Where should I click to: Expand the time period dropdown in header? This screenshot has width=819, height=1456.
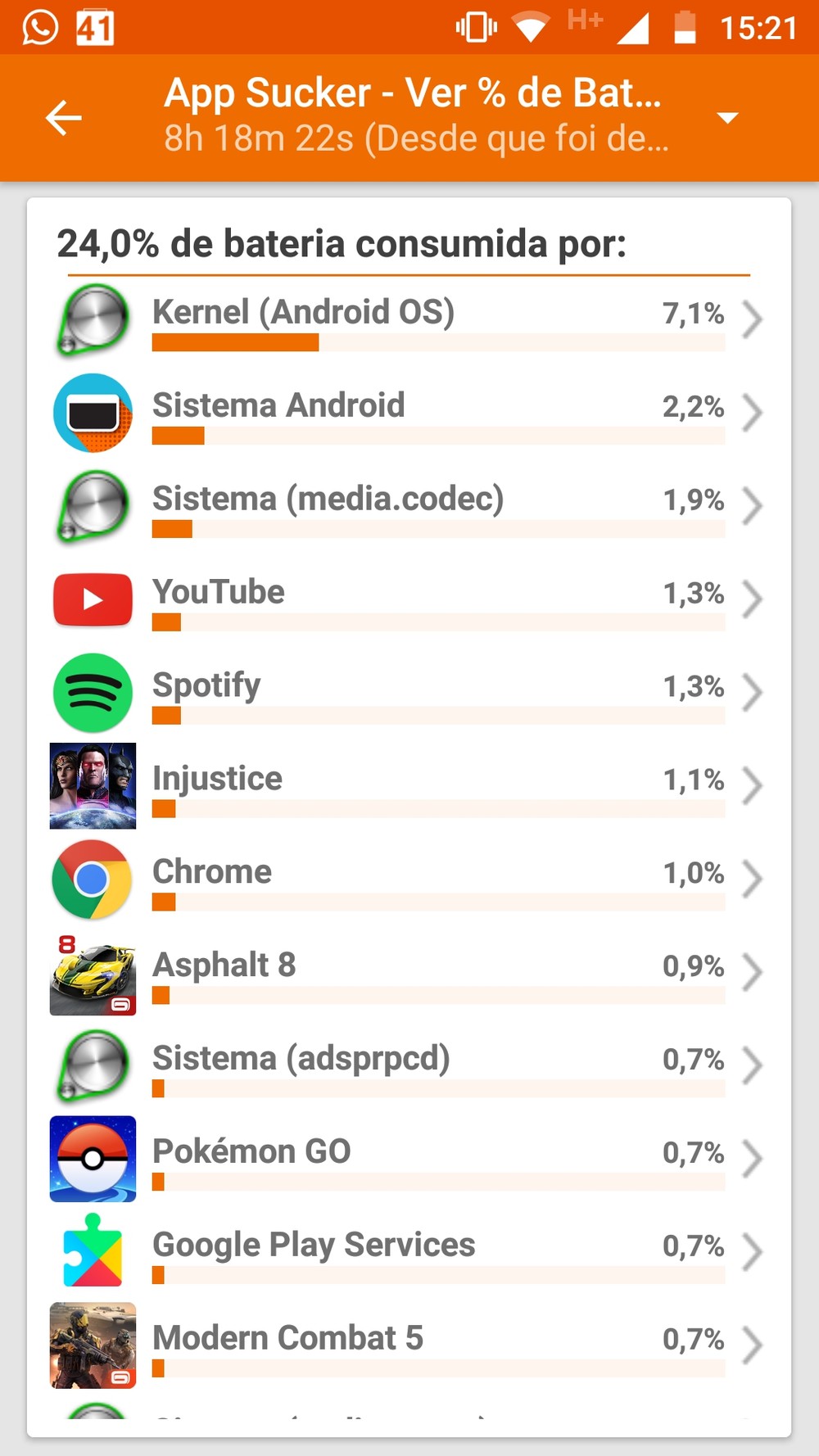click(x=727, y=118)
